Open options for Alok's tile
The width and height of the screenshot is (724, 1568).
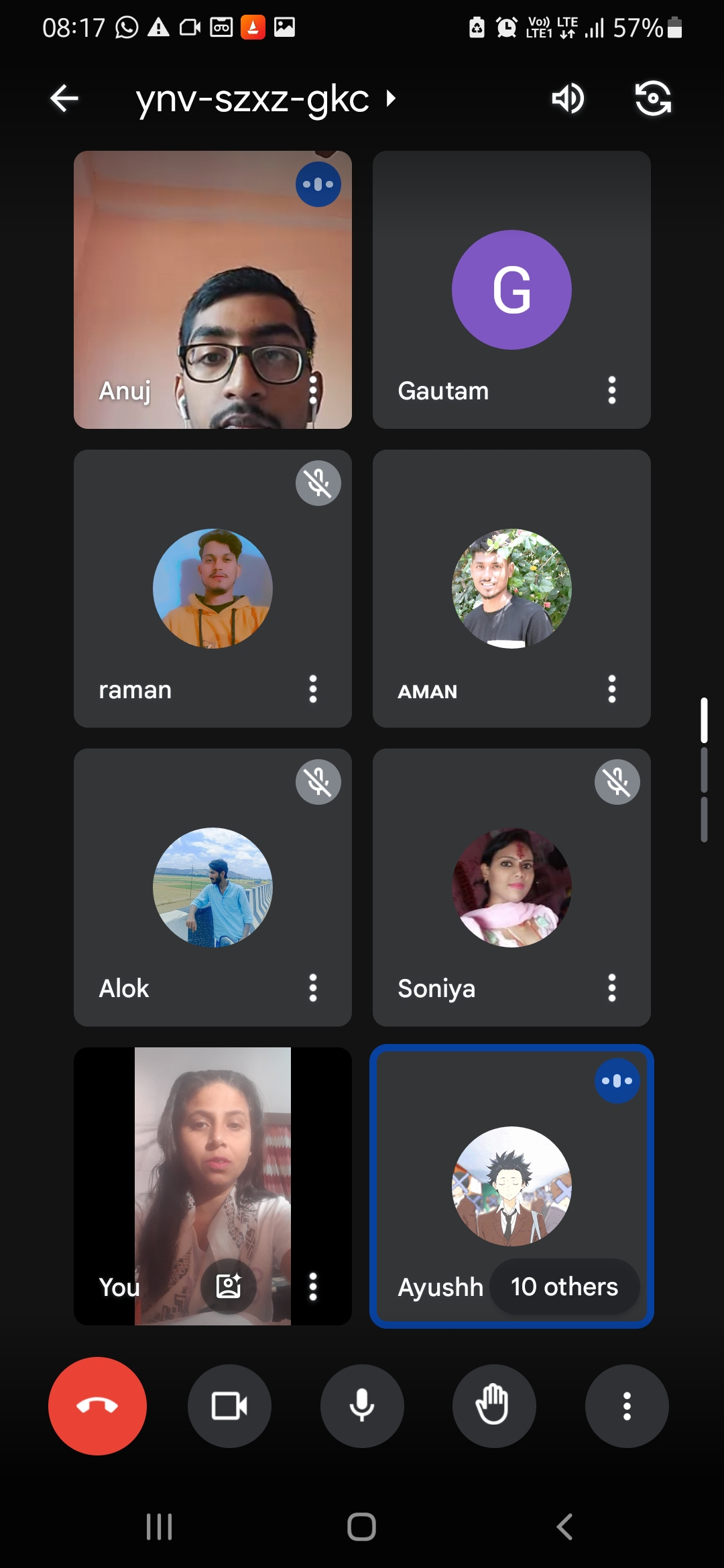(x=312, y=988)
